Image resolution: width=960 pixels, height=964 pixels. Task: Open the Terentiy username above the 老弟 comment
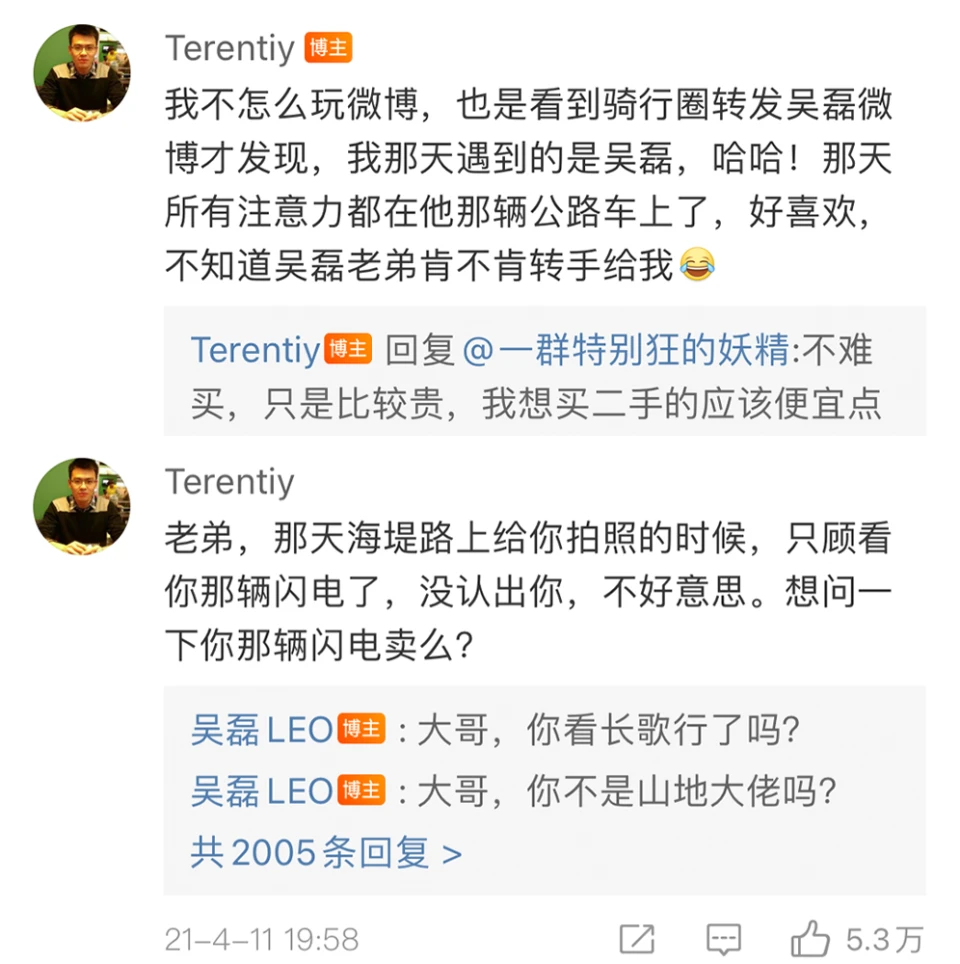click(x=230, y=483)
